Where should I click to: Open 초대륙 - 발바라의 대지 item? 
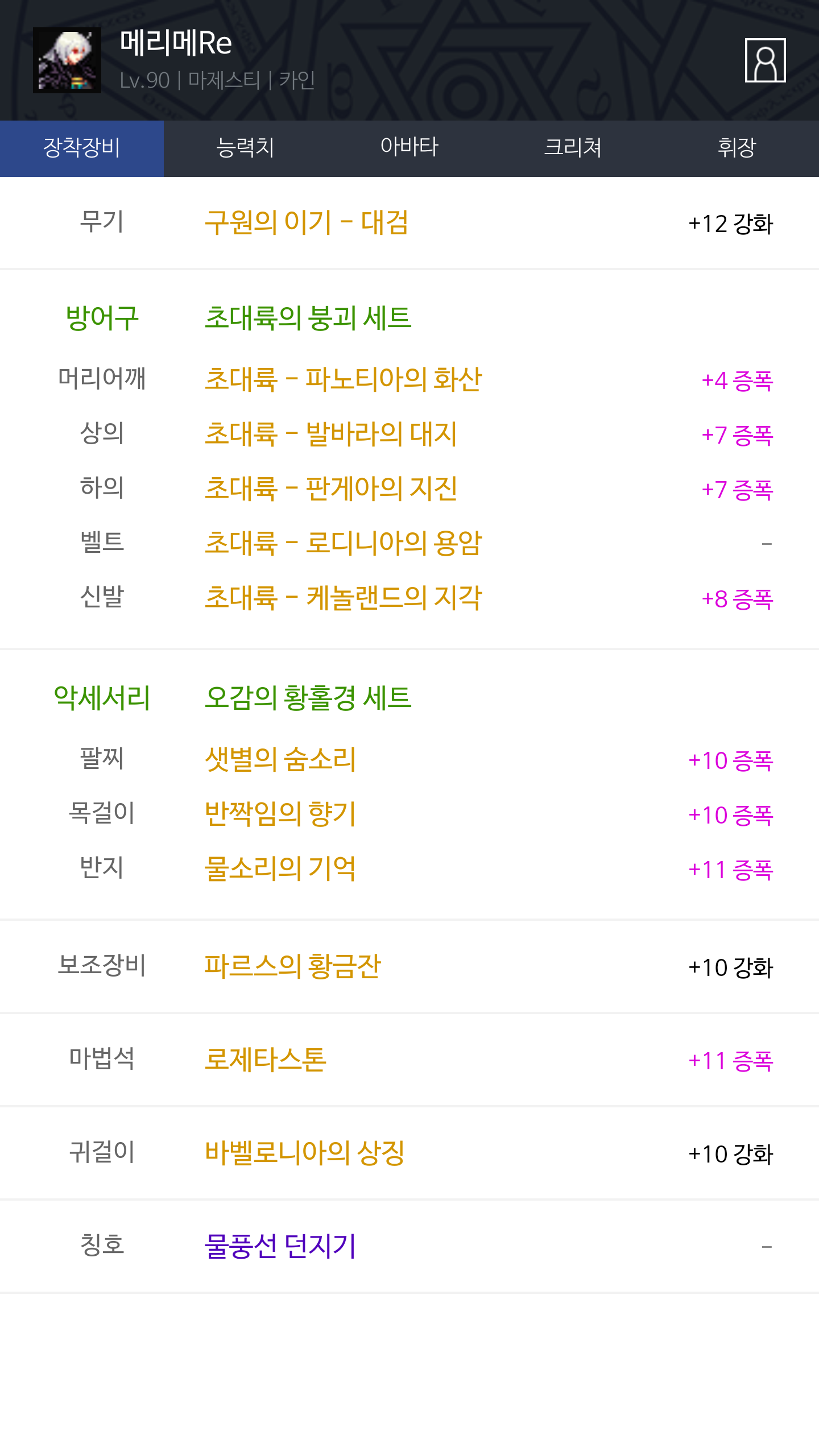pyautogui.click(x=331, y=434)
